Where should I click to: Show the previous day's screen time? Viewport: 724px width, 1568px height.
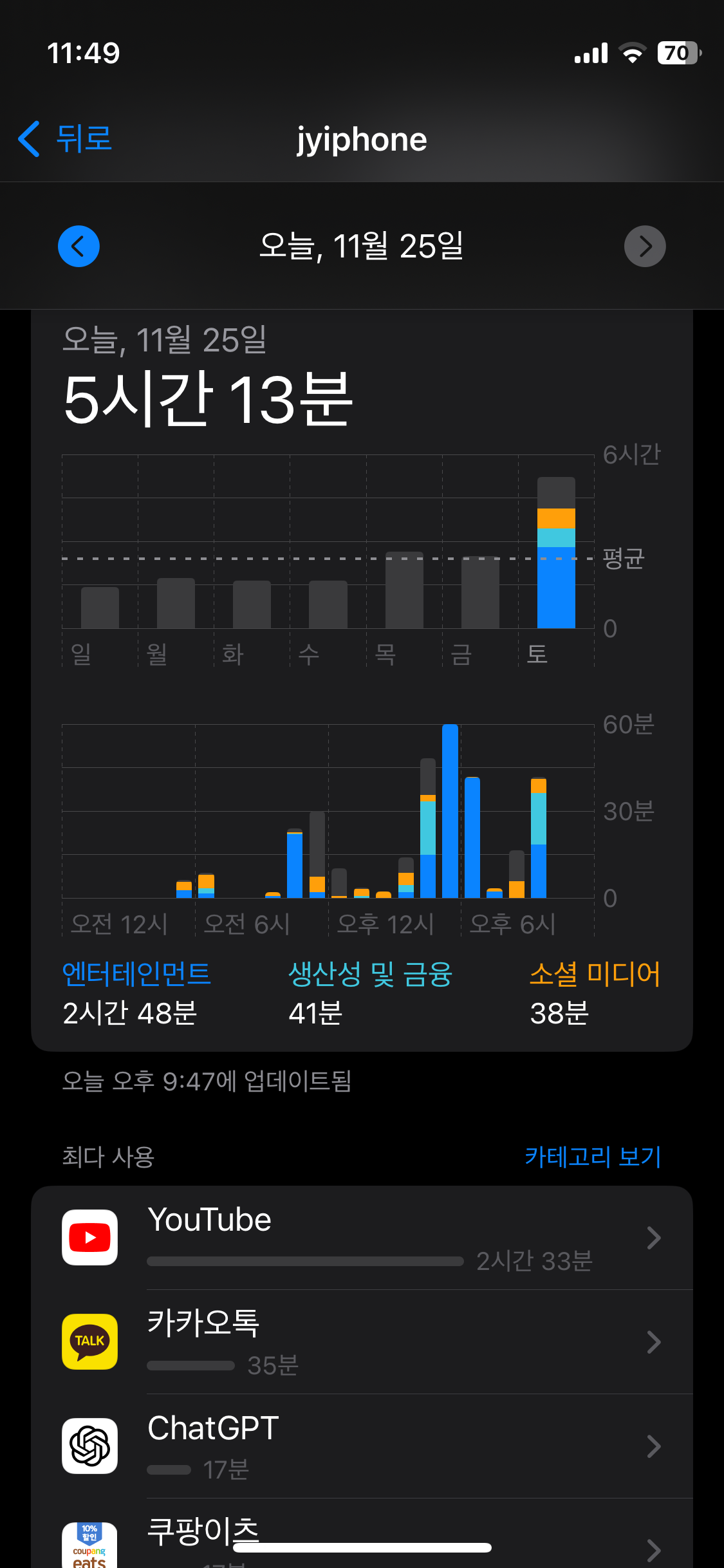click(x=79, y=246)
